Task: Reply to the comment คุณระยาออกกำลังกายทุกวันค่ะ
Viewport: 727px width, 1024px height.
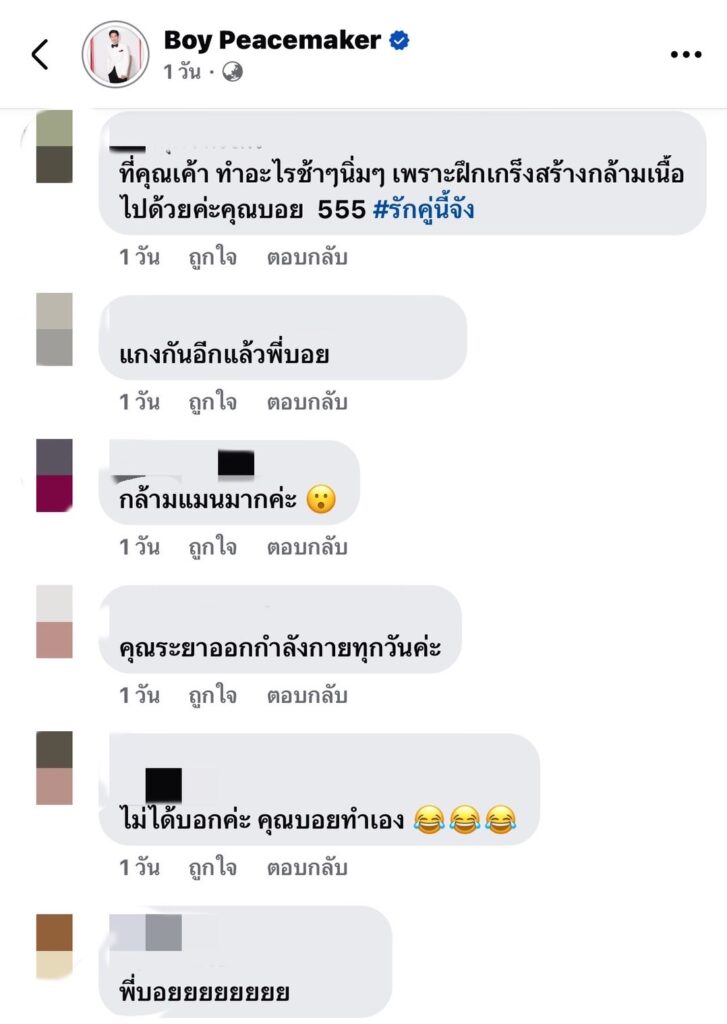Action: tap(306, 695)
